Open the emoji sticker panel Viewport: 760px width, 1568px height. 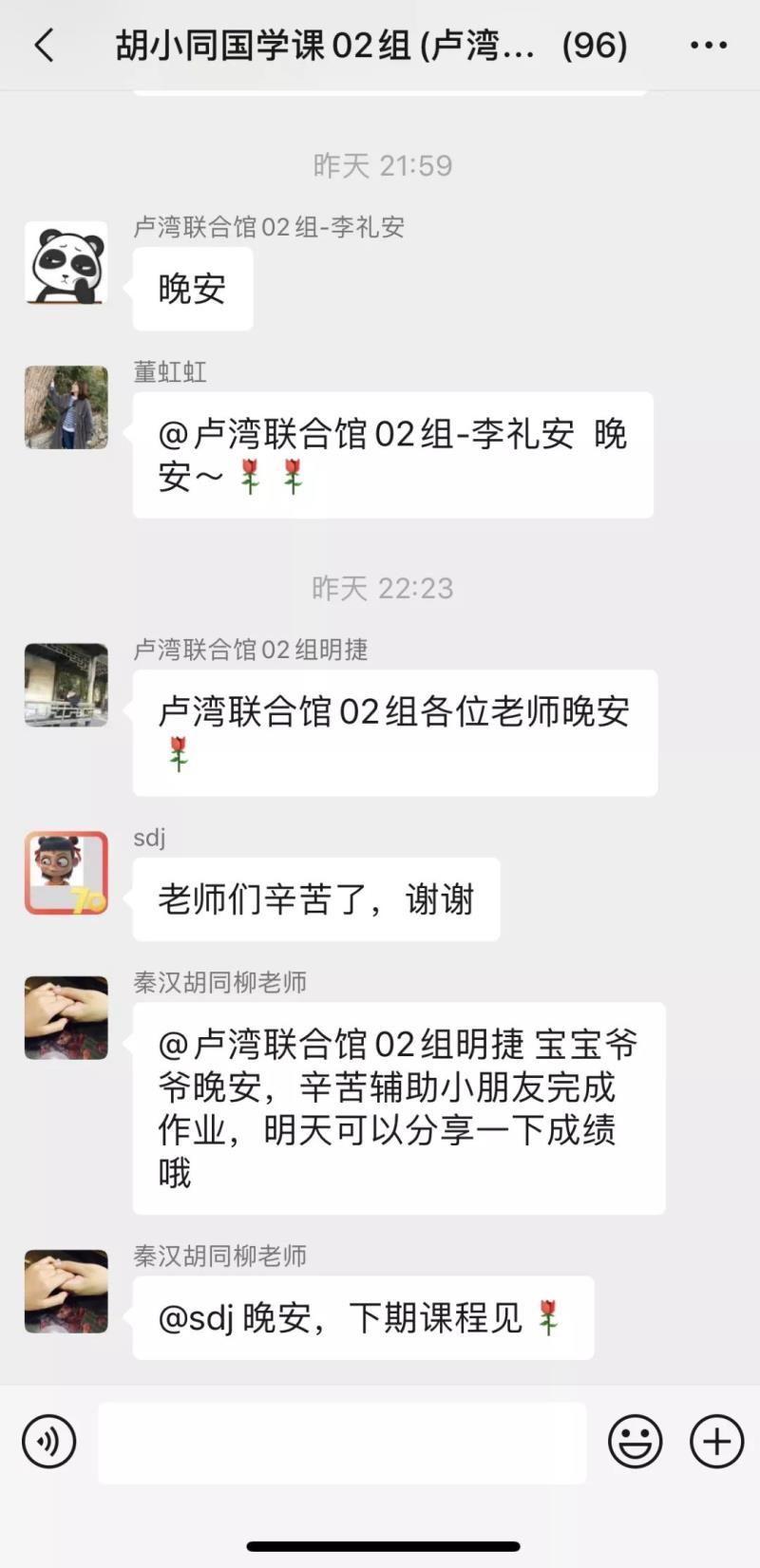coord(635,1442)
